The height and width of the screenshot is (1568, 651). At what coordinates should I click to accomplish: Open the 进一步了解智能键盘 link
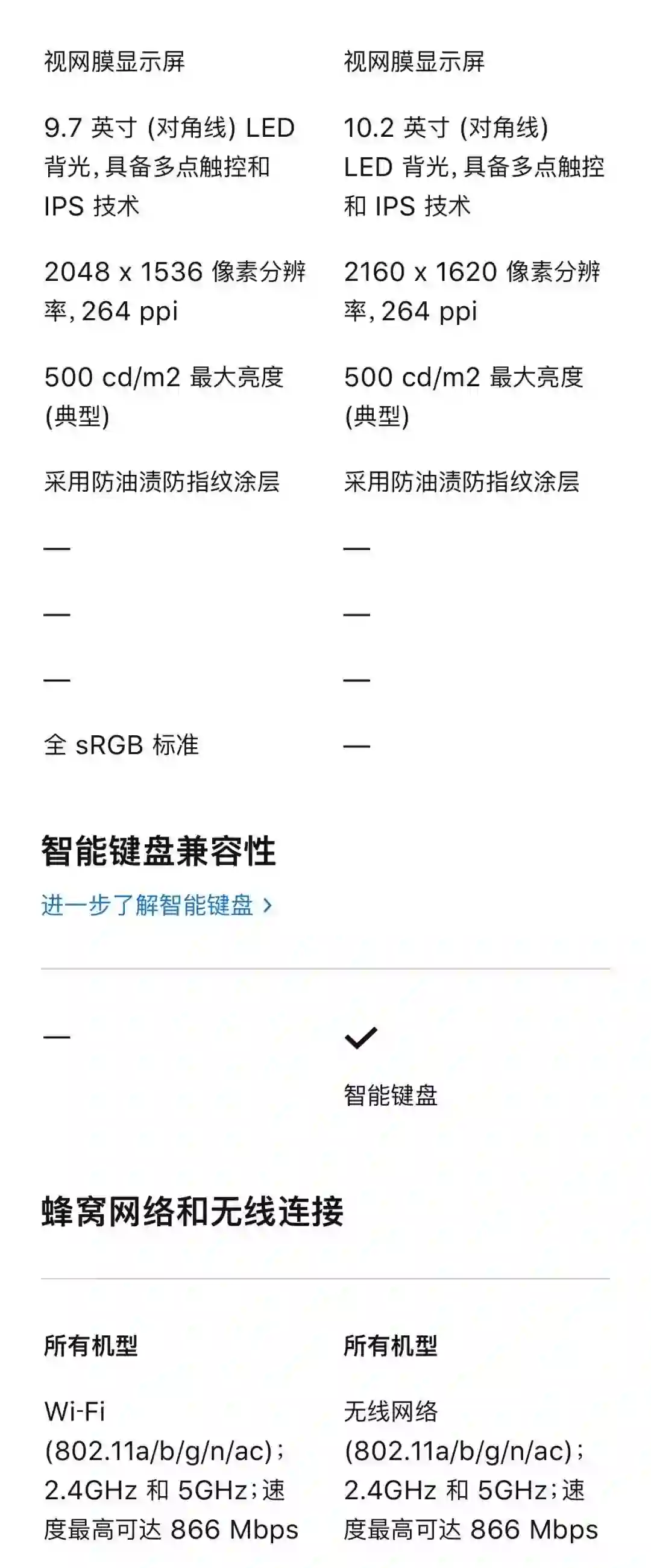click(x=156, y=905)
